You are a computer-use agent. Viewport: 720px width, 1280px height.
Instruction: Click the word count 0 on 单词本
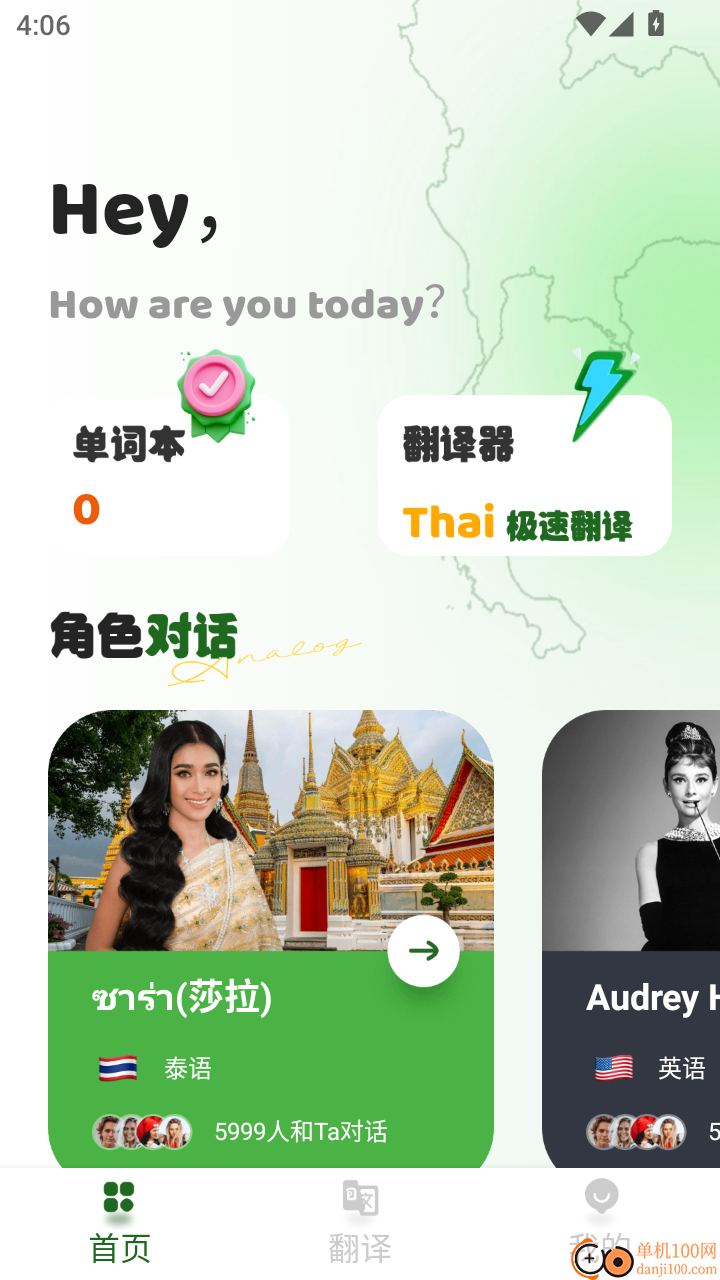click(86, 510)
